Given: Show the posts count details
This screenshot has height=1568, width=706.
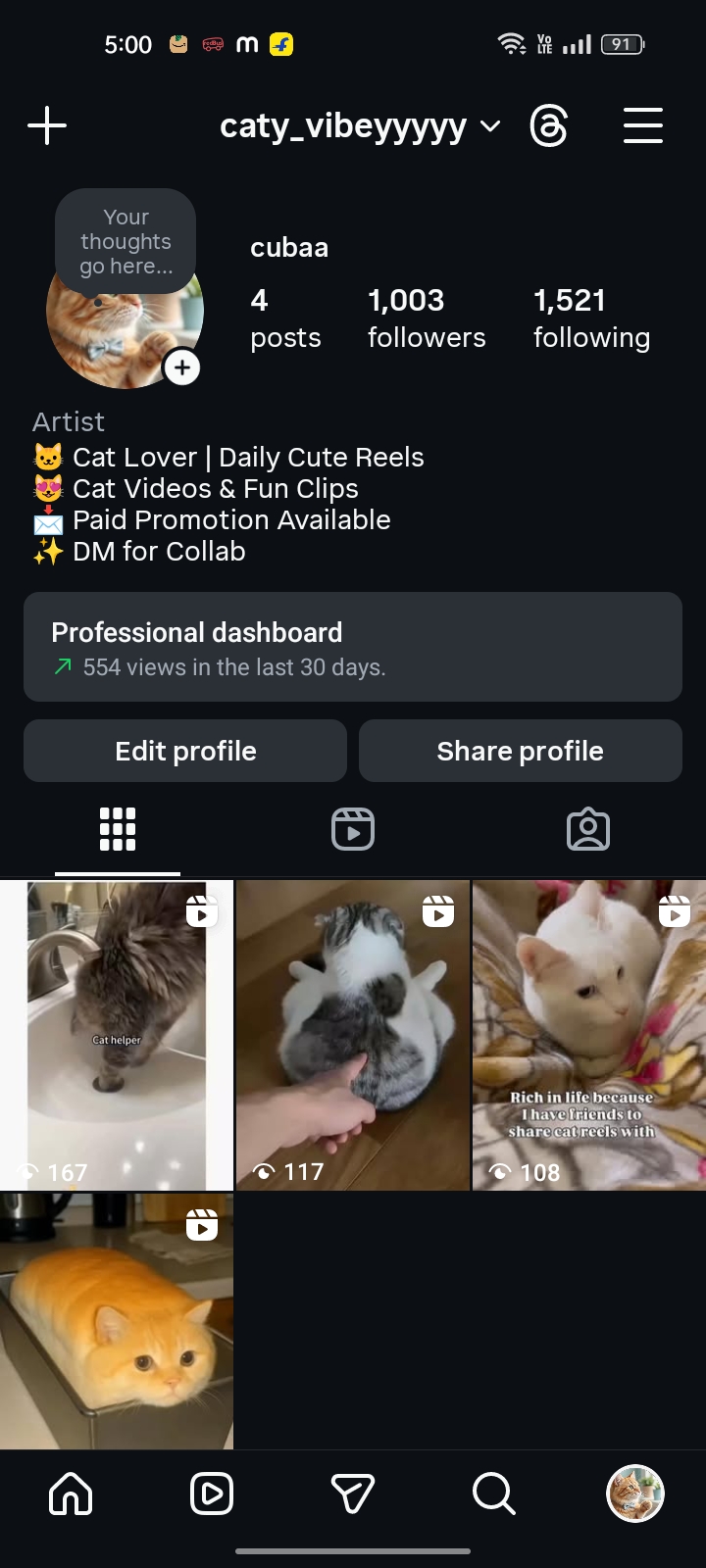Looking at the screenshot, I should click(285, 317).
